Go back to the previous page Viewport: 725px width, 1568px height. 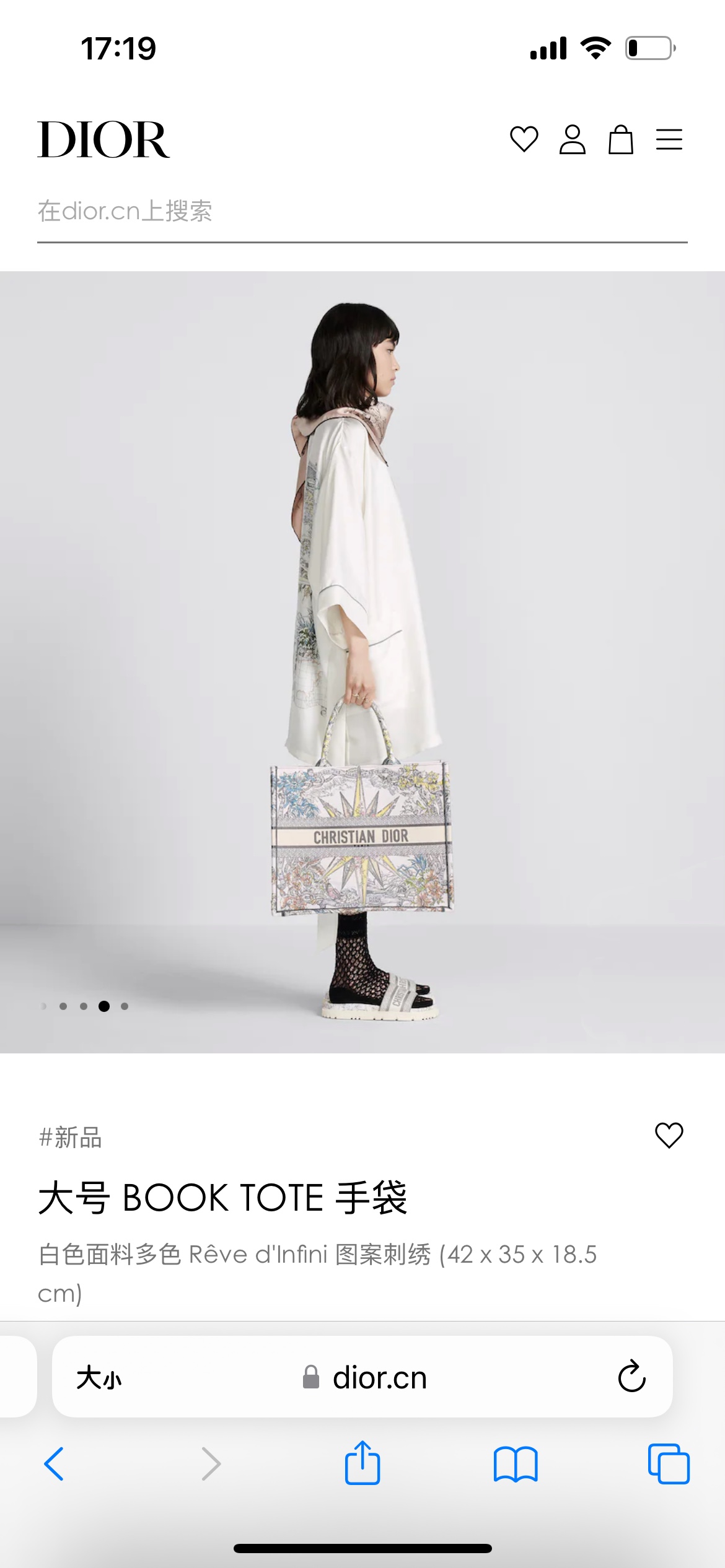55,1464
